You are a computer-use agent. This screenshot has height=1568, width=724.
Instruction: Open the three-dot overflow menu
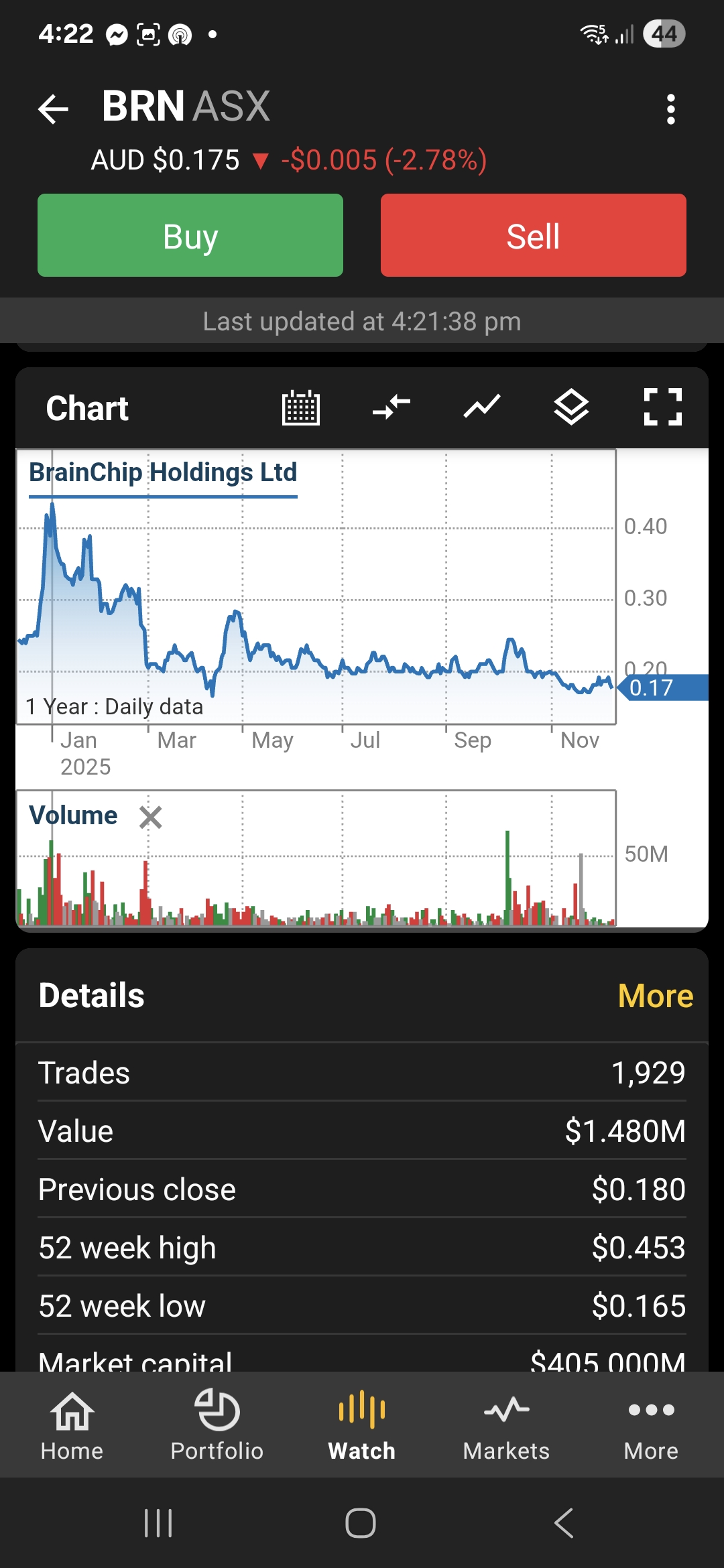coord(670,109)
